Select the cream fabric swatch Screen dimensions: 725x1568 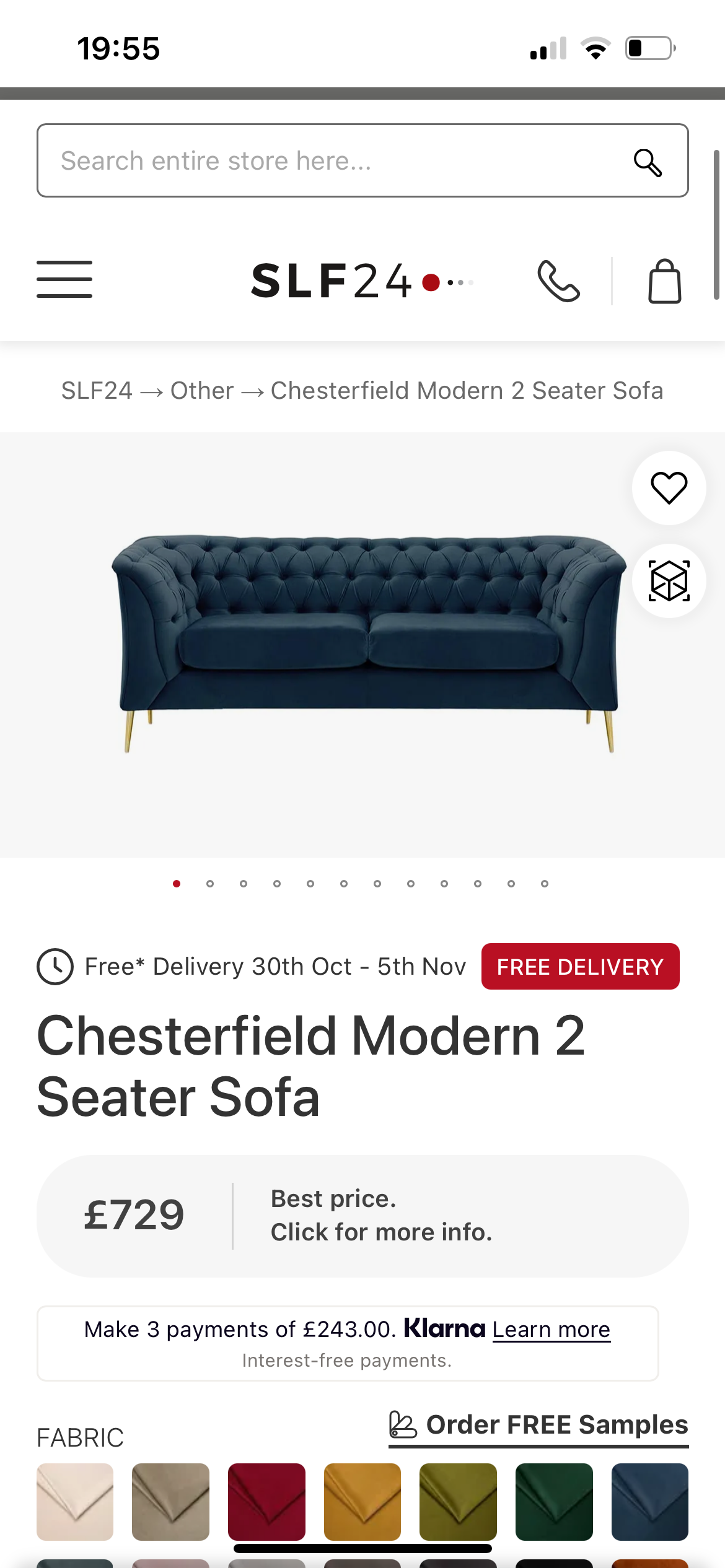click(75, 1502)
